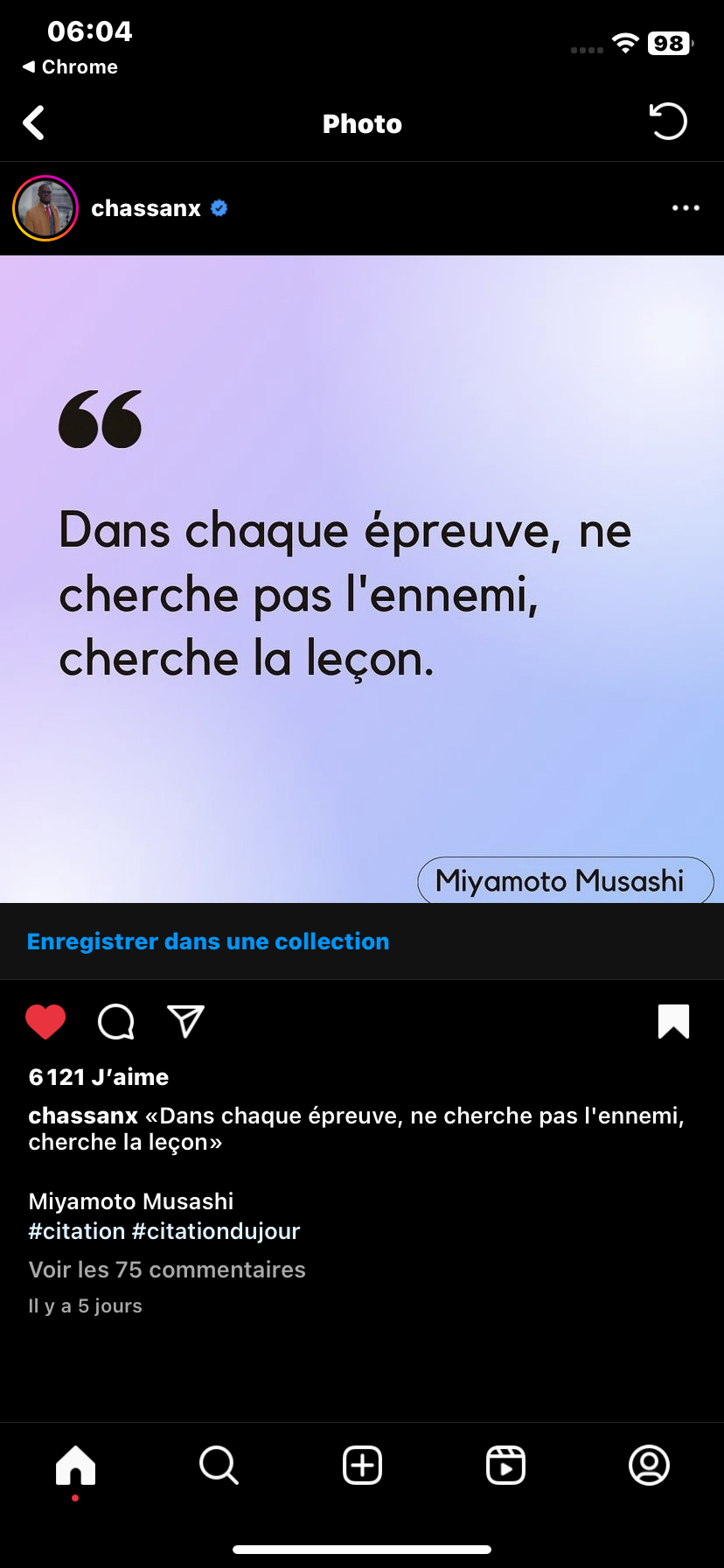Tap 'Enregistrer dans une collection'
724x1568 pixels.
(x=208, y=941)
